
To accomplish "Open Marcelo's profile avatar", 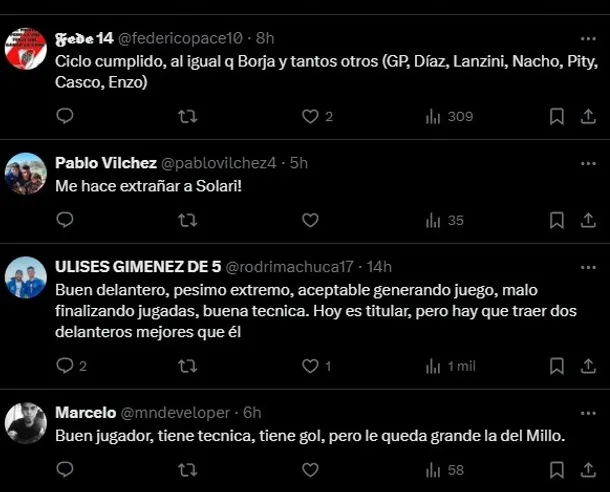I will 26,424.
